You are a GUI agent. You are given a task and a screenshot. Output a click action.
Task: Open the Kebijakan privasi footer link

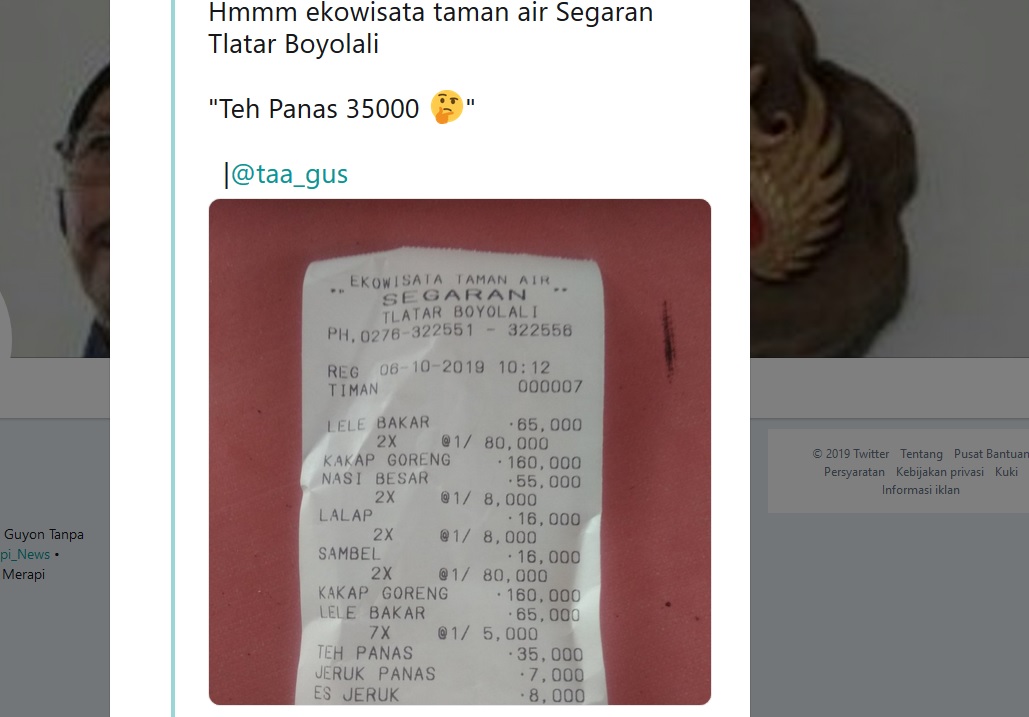point(939,472)
